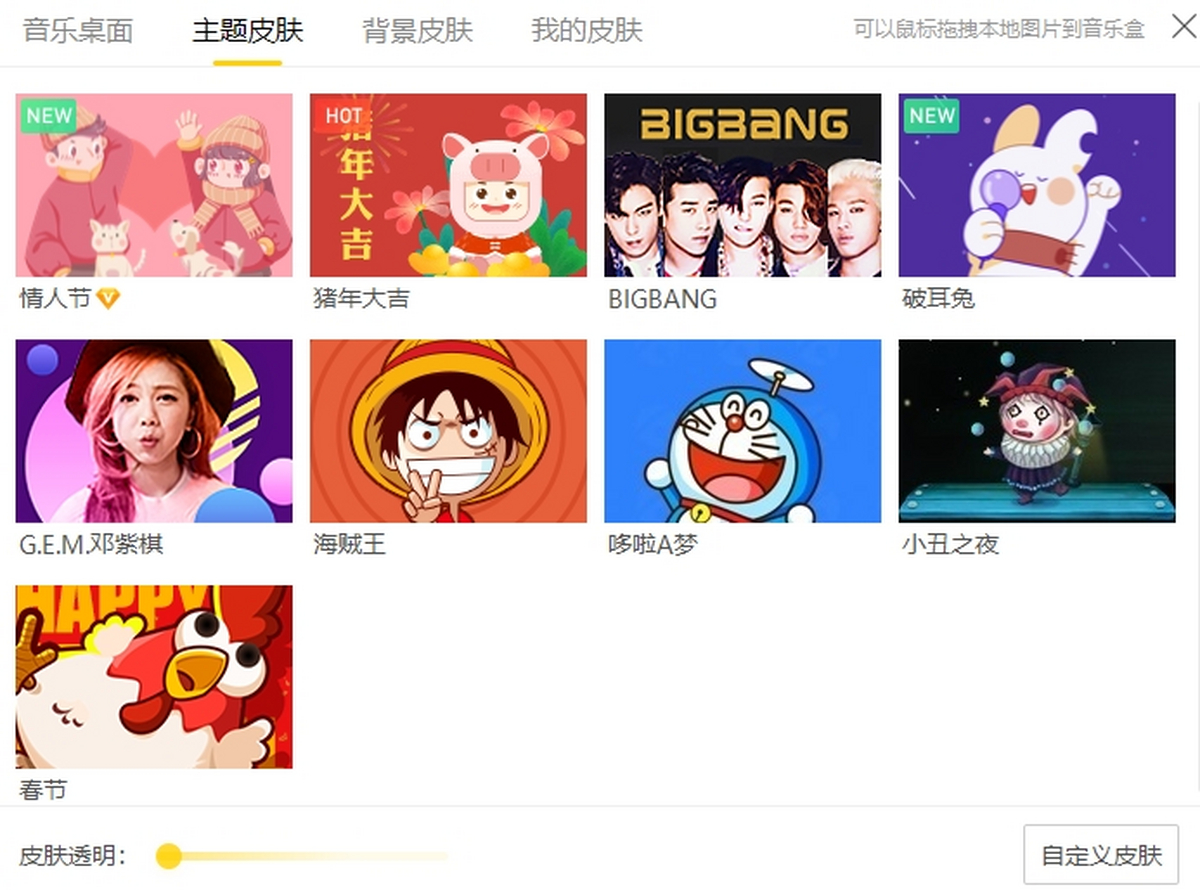Choose the 海贼王 theme
The image size is (1200, 890).
tap(448, 431)
